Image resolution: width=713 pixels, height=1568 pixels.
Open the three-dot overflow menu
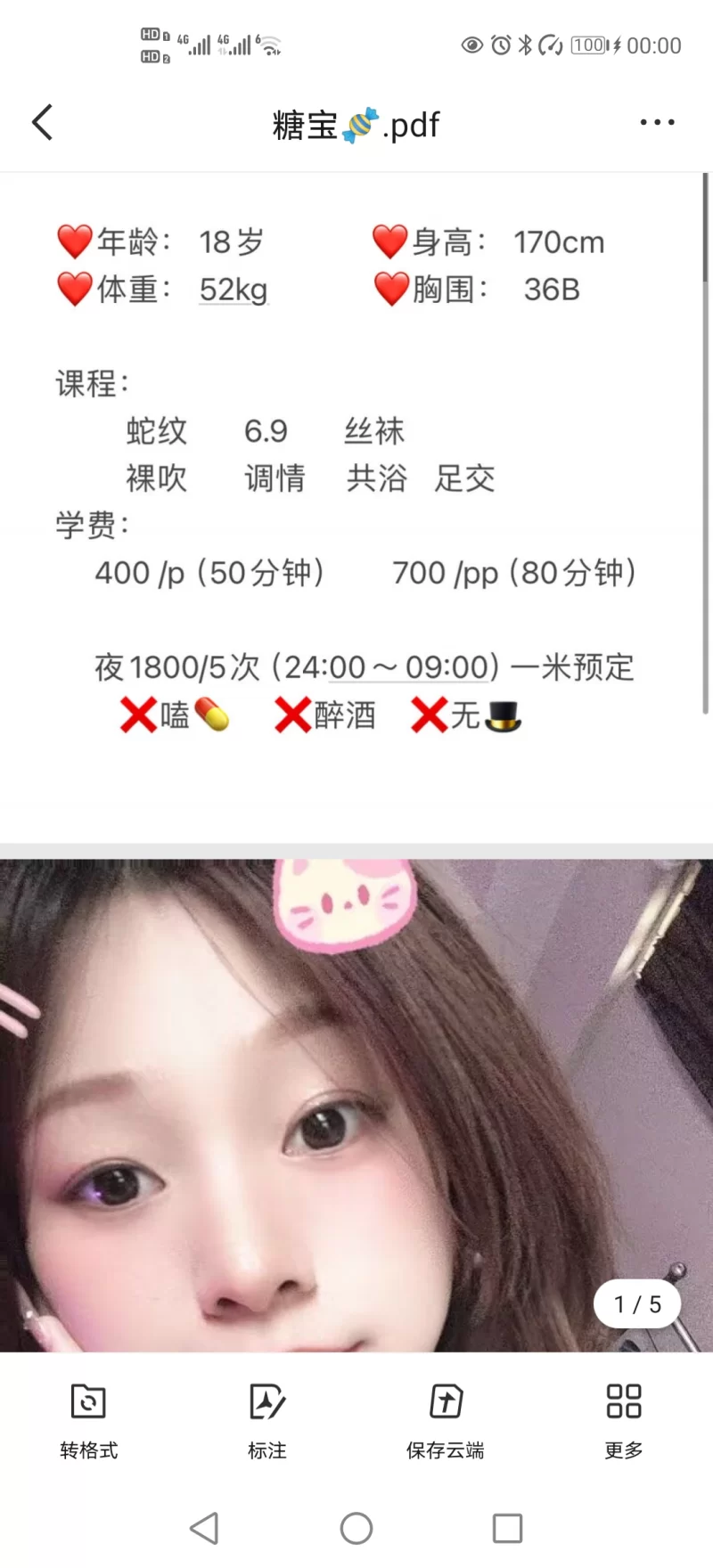657,123
